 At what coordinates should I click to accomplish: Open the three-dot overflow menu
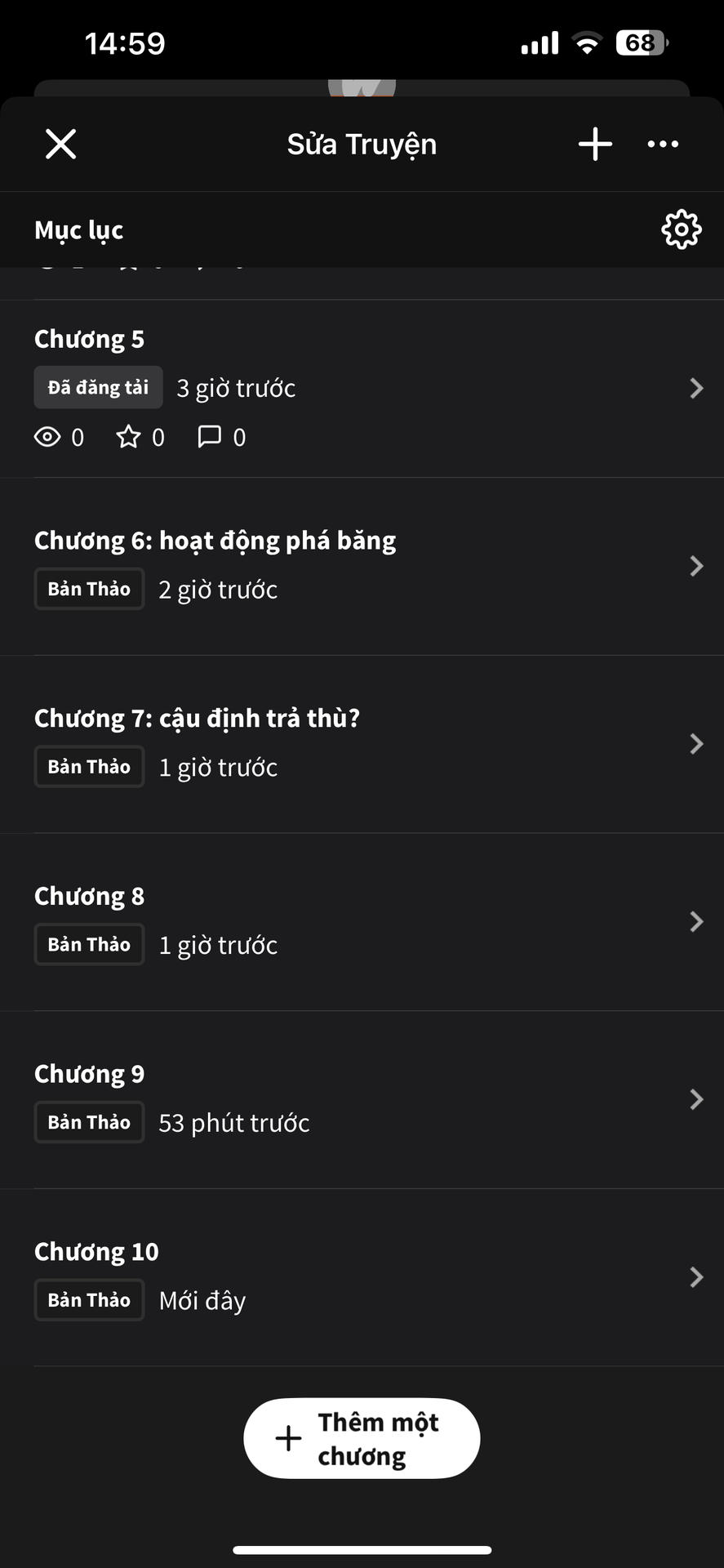pos(663,145)
